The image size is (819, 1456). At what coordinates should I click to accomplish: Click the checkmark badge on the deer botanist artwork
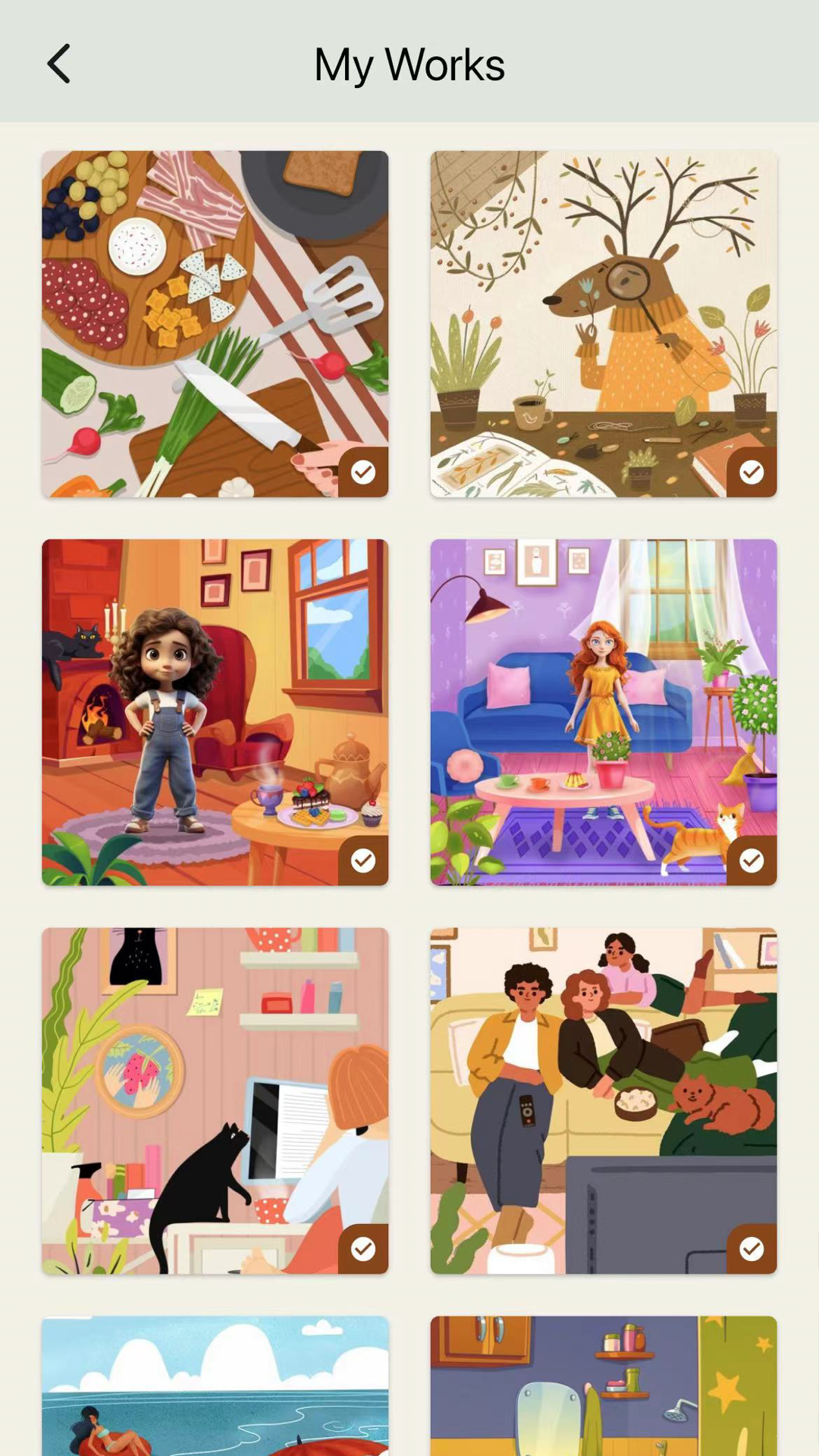point(752,472)
